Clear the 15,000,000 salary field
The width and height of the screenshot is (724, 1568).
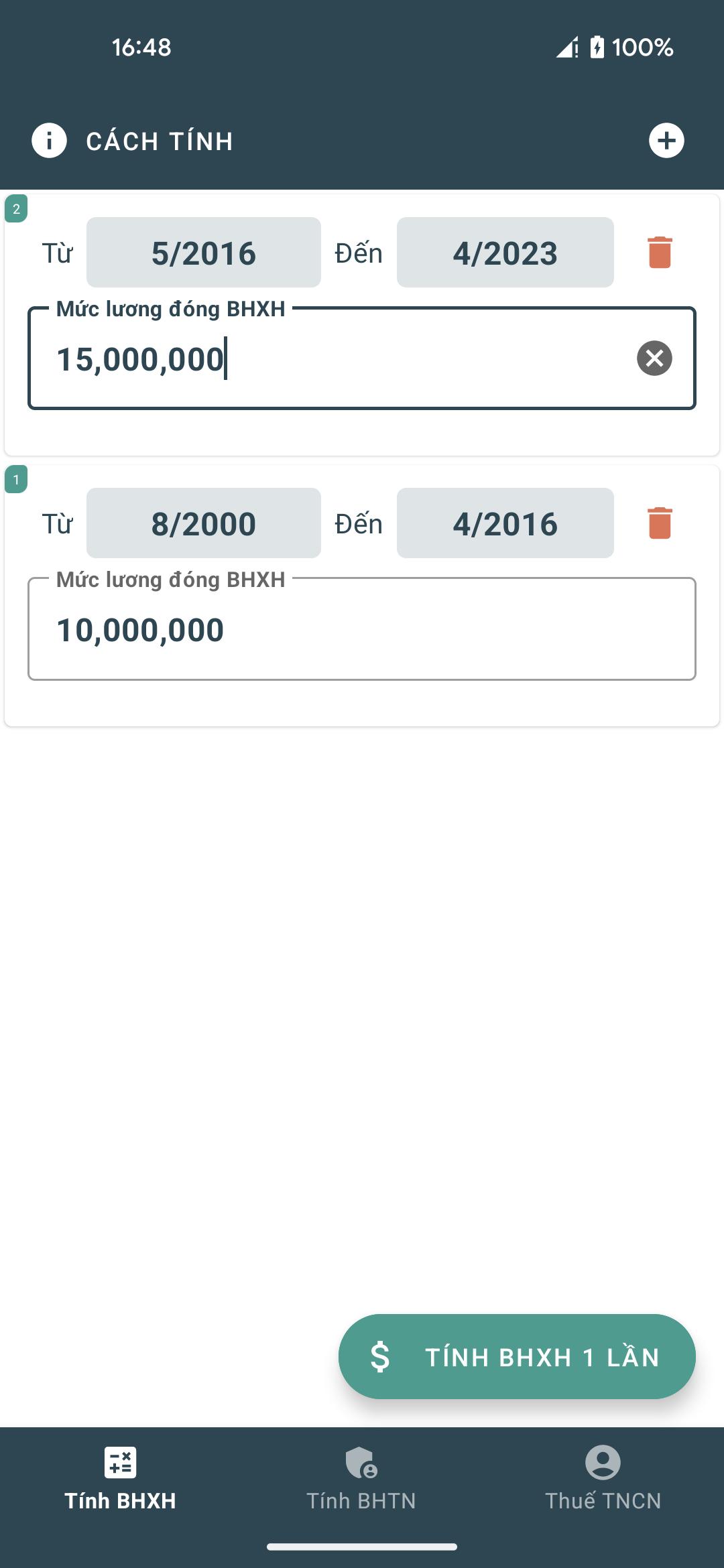click(654, 358)
